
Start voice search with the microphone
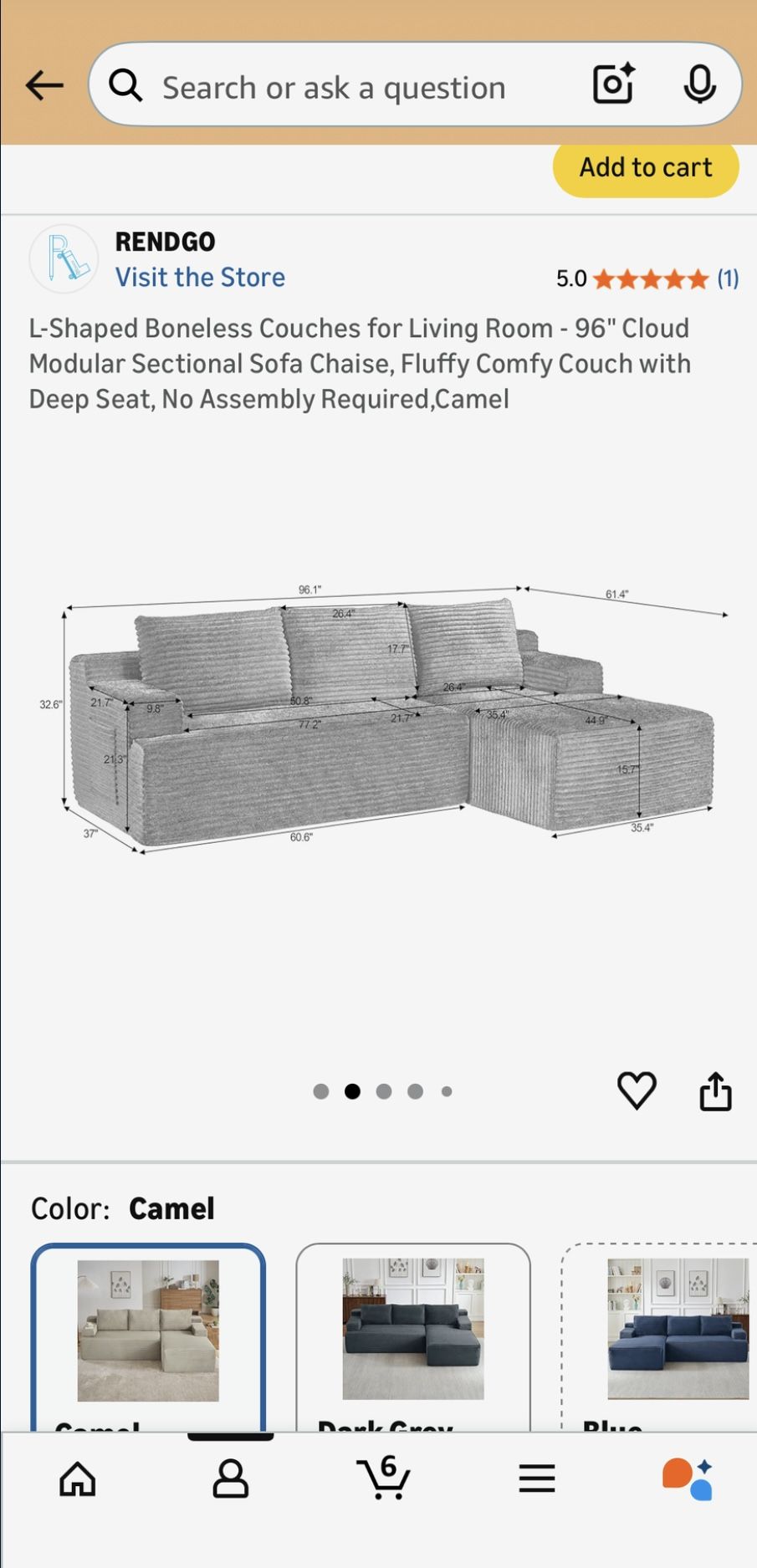click(x=699, y=84)
